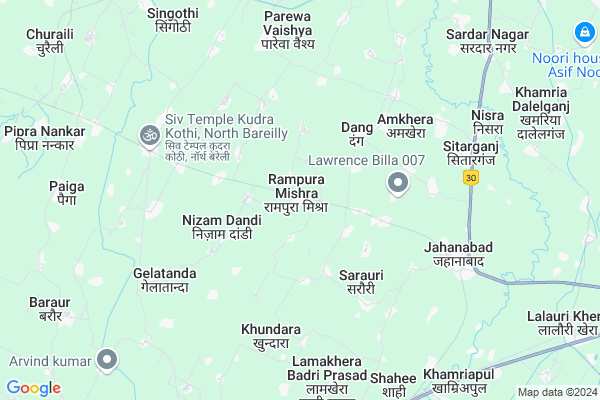
Task: Open the Noori house shopping marker
Action: coord(581,34)
